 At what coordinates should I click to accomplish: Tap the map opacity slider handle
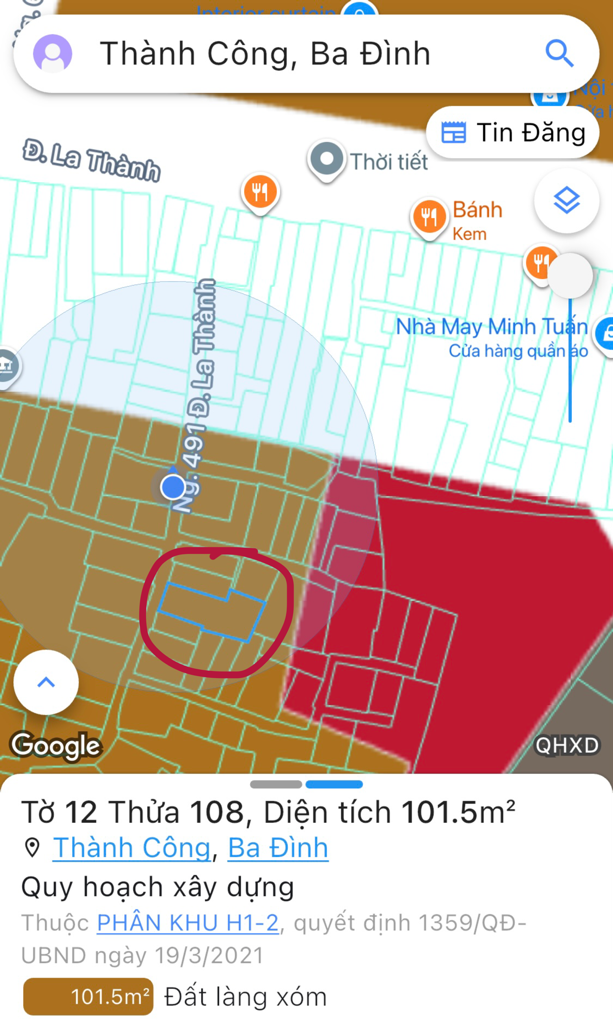[571, 275]
